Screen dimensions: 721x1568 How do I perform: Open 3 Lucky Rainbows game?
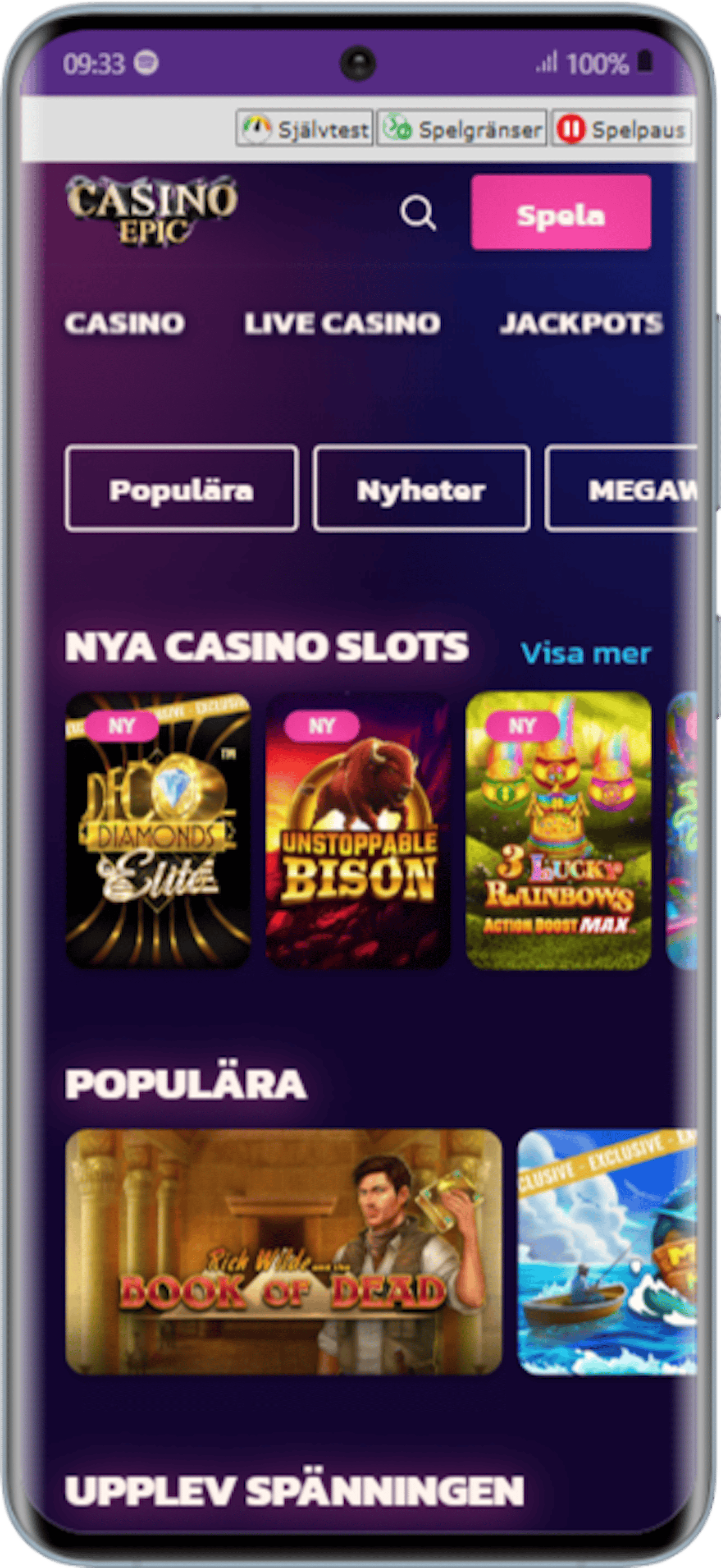558,830
